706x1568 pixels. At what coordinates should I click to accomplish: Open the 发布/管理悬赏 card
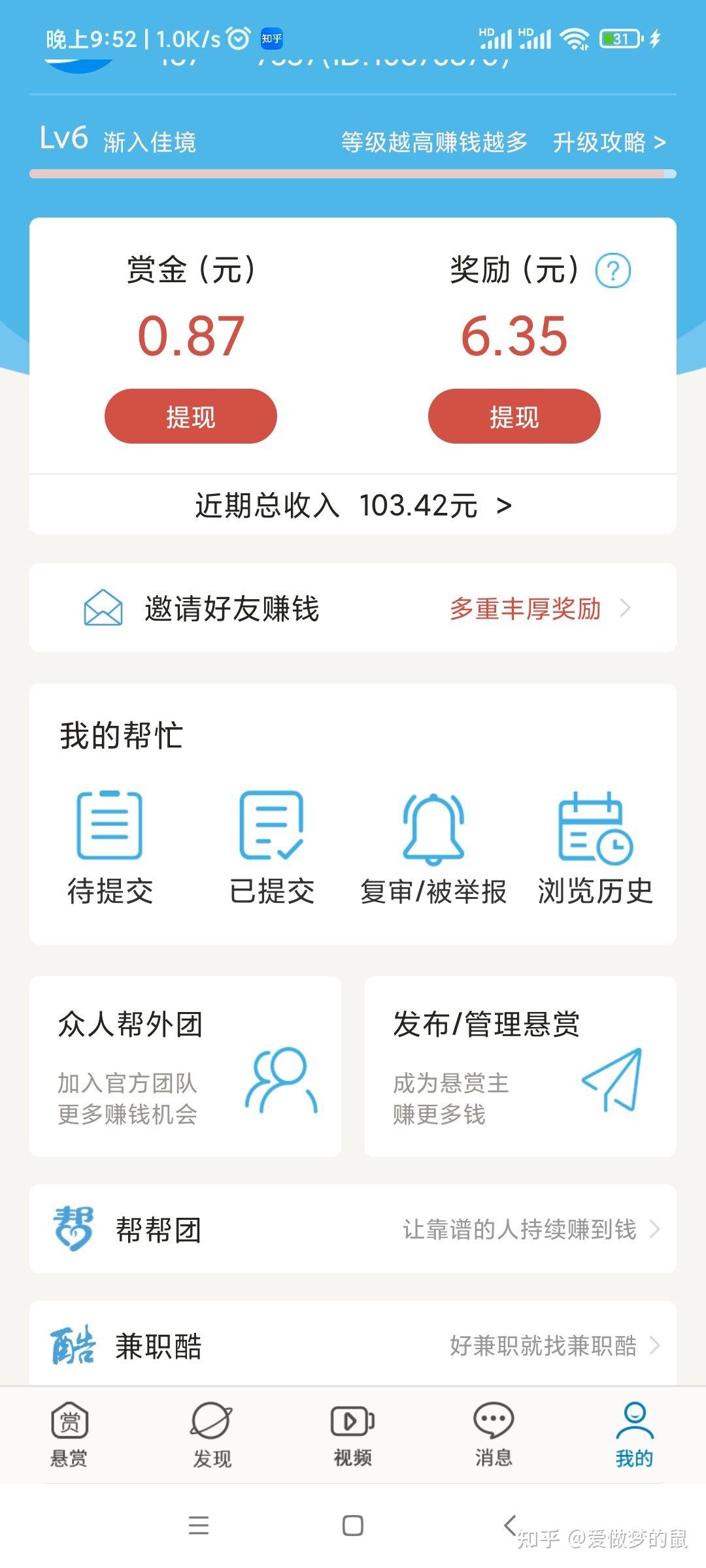(x=520, y=1067)
